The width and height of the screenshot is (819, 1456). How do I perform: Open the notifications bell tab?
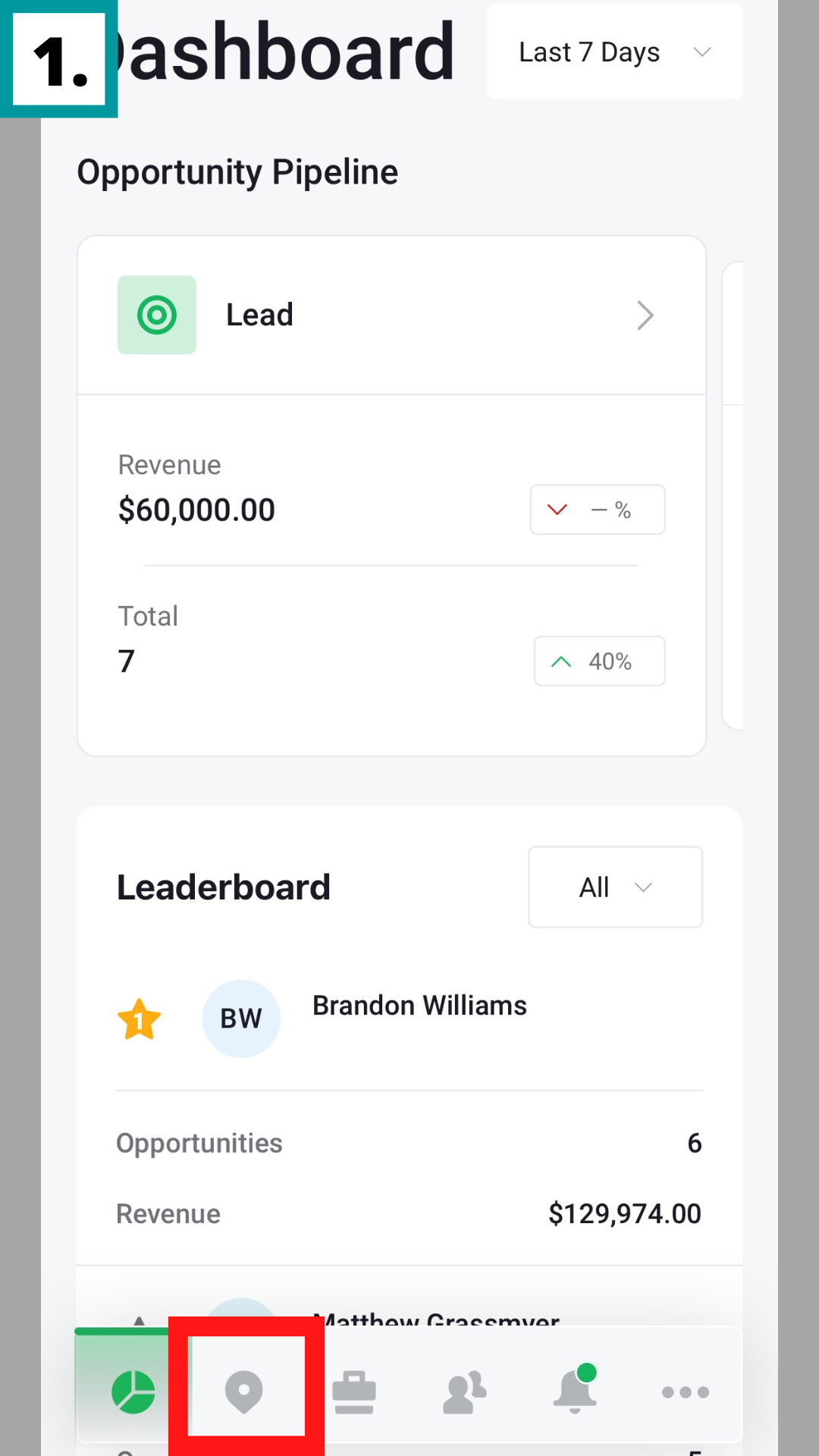[x=575, y=1392]
